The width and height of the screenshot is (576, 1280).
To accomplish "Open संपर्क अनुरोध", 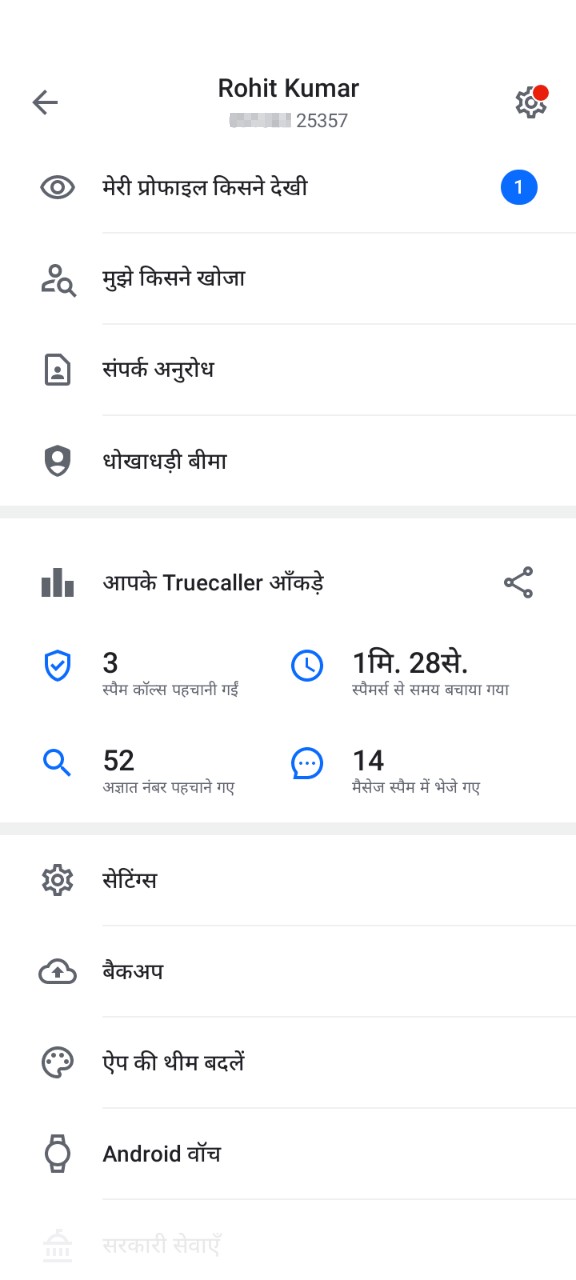I will tap(288, 370).
